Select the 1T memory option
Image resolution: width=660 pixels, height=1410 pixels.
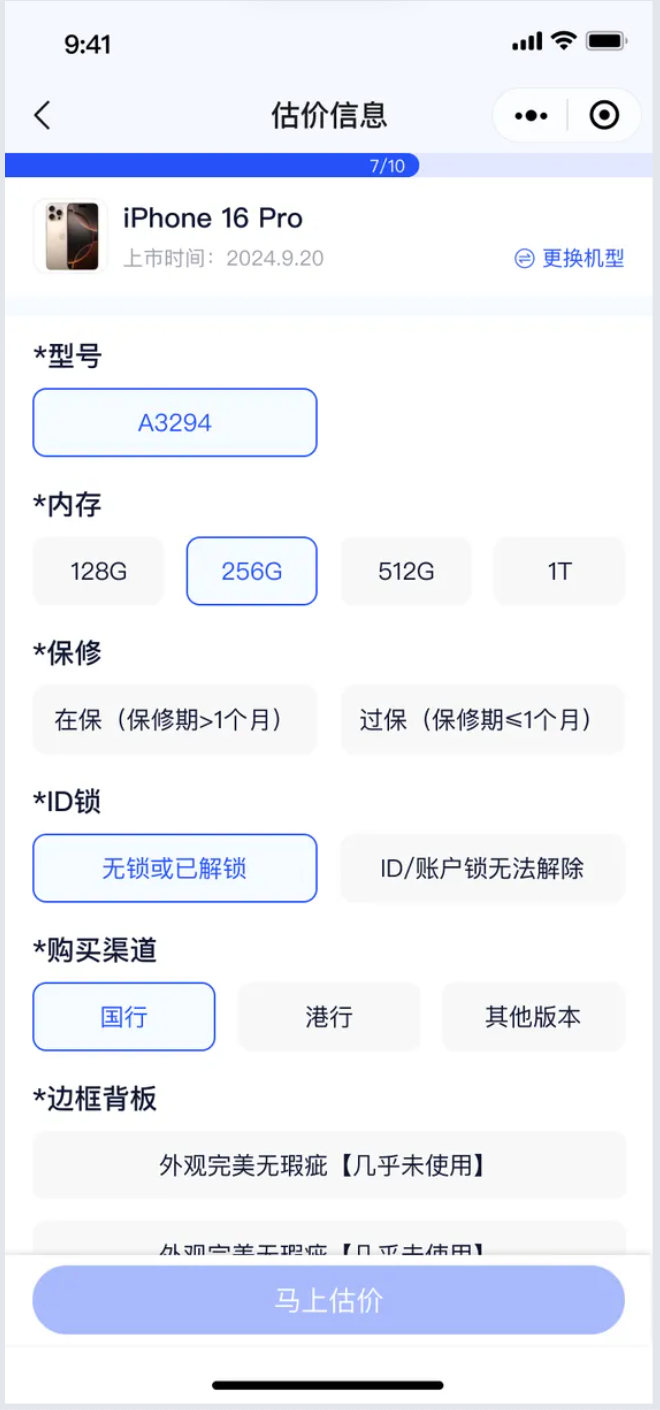coord(559,571)
